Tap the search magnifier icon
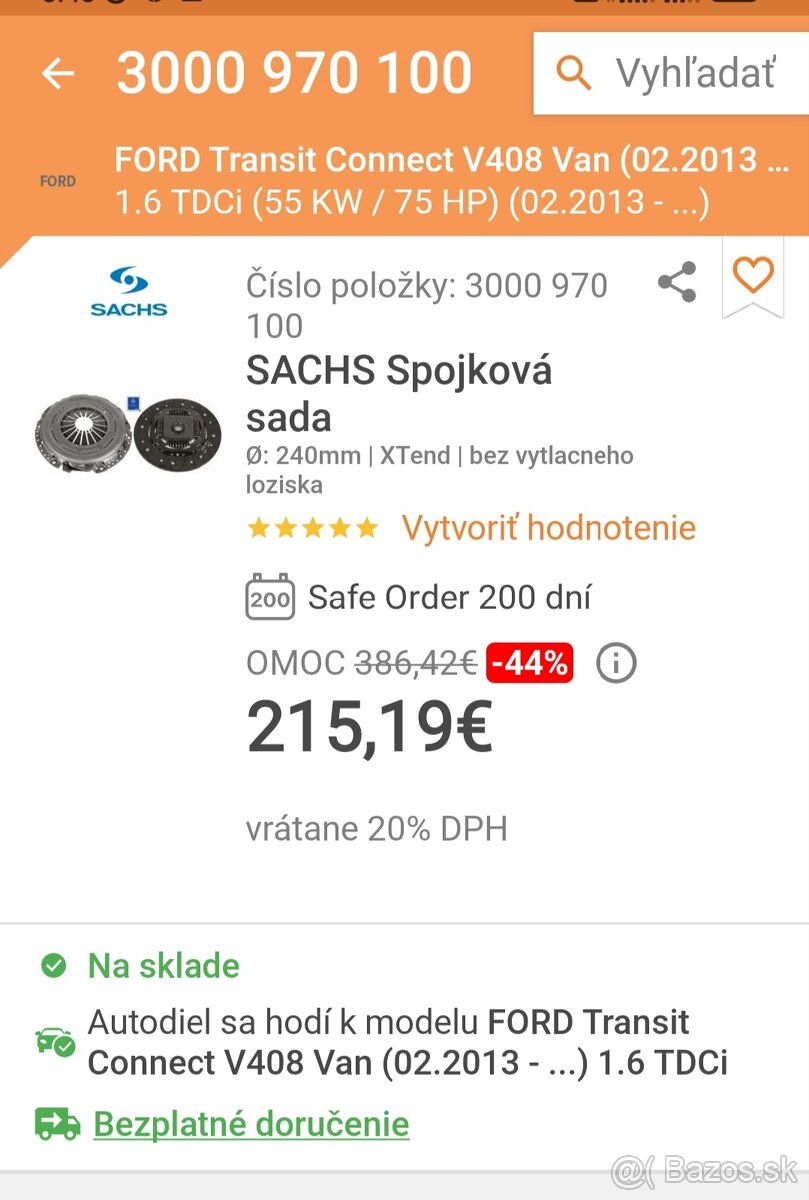Image resolution: width=809 pixels, height=1200 pixels. [x=572, y=73]
